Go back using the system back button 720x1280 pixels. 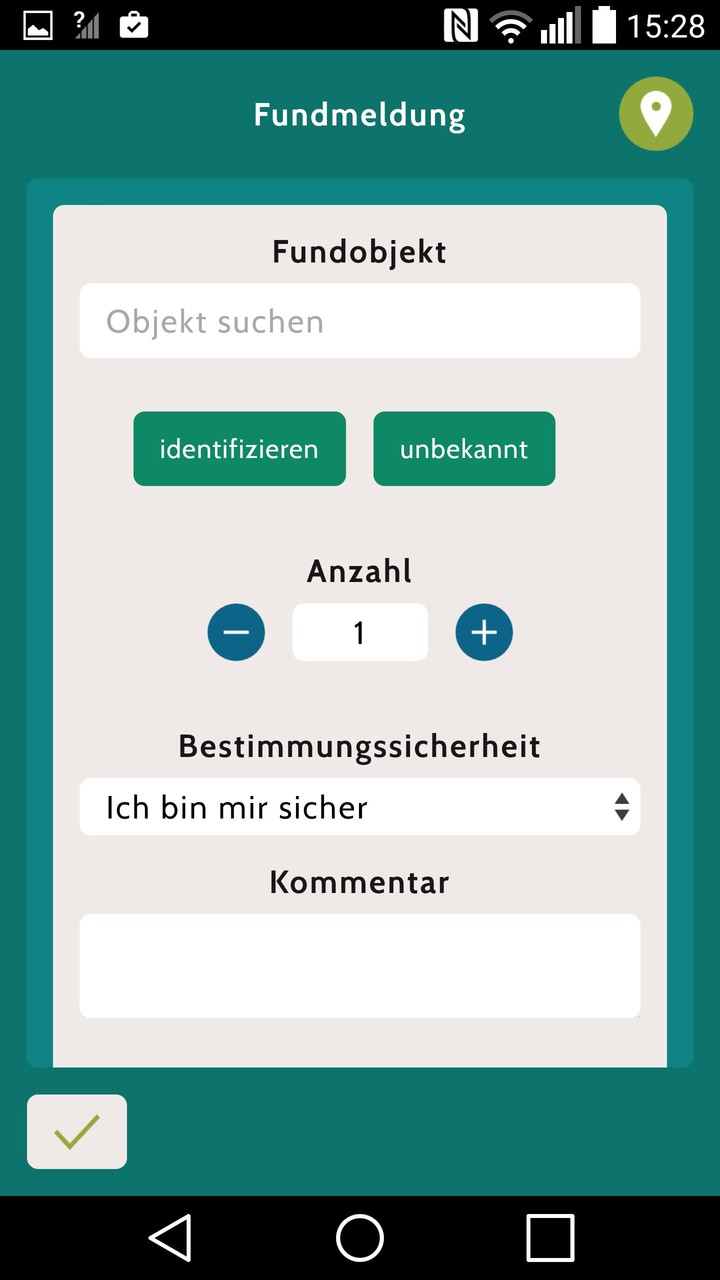[x=170, y=1238]
